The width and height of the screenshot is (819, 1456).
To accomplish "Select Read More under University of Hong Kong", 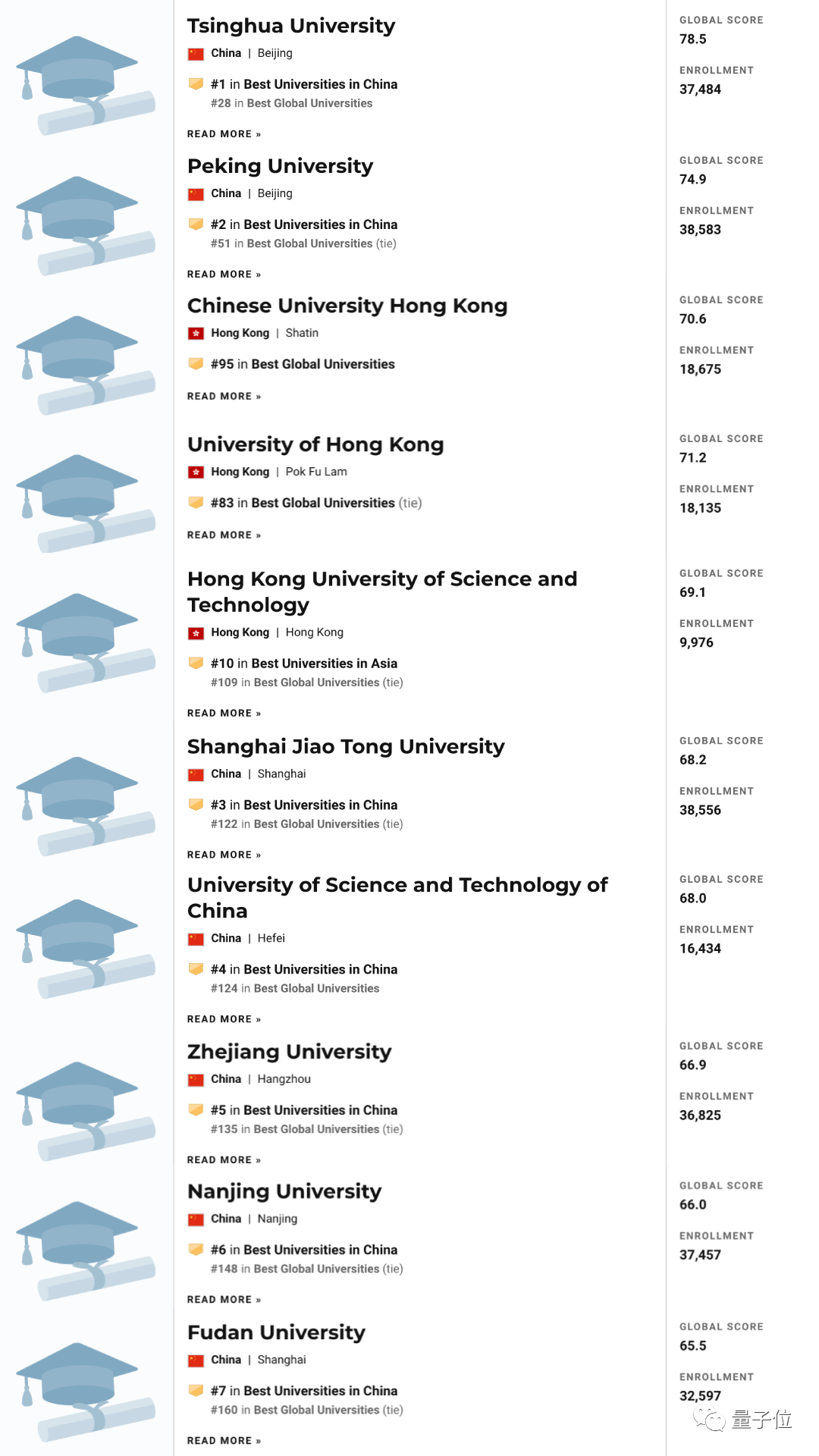I will point(224,535).
